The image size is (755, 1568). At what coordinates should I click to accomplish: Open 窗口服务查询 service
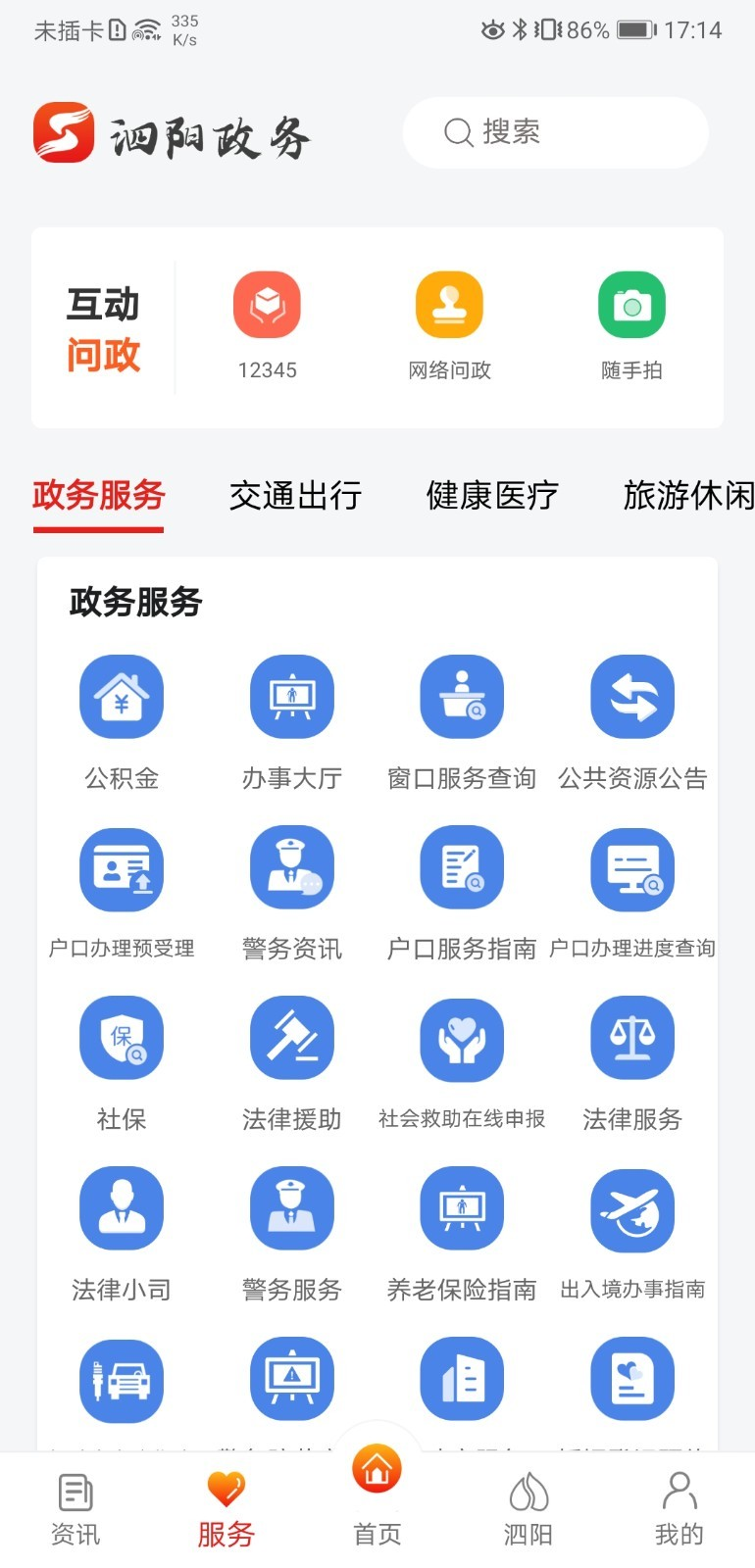tap(461, 697)
